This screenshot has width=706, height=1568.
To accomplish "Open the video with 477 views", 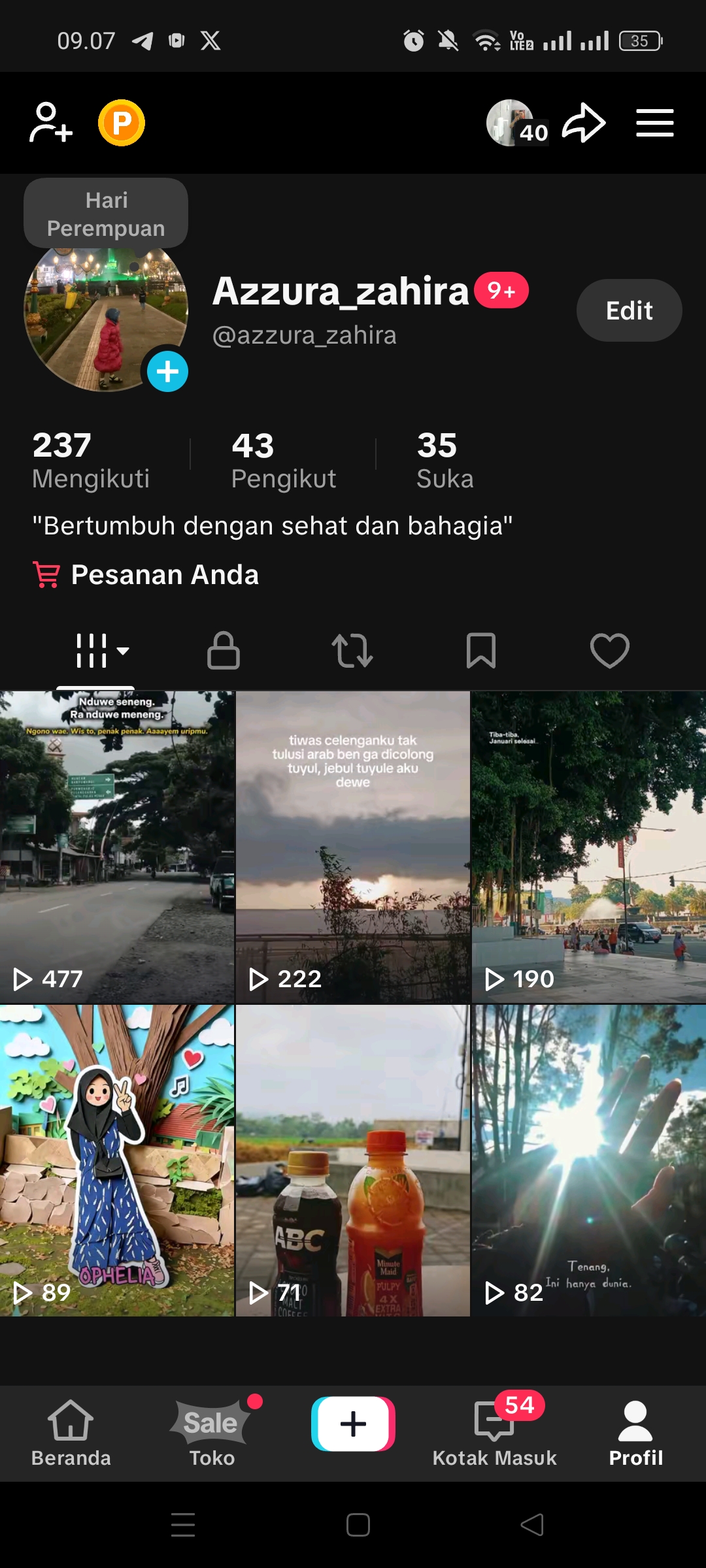I will (x=117, y=847).
